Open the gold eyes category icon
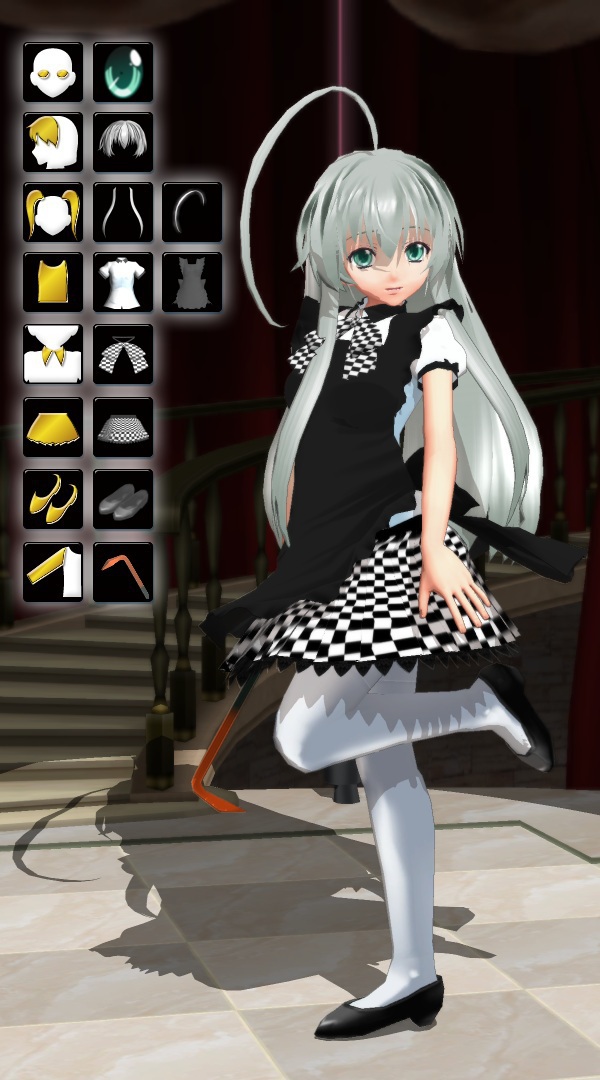600x1080 pixels. (53, 72)
